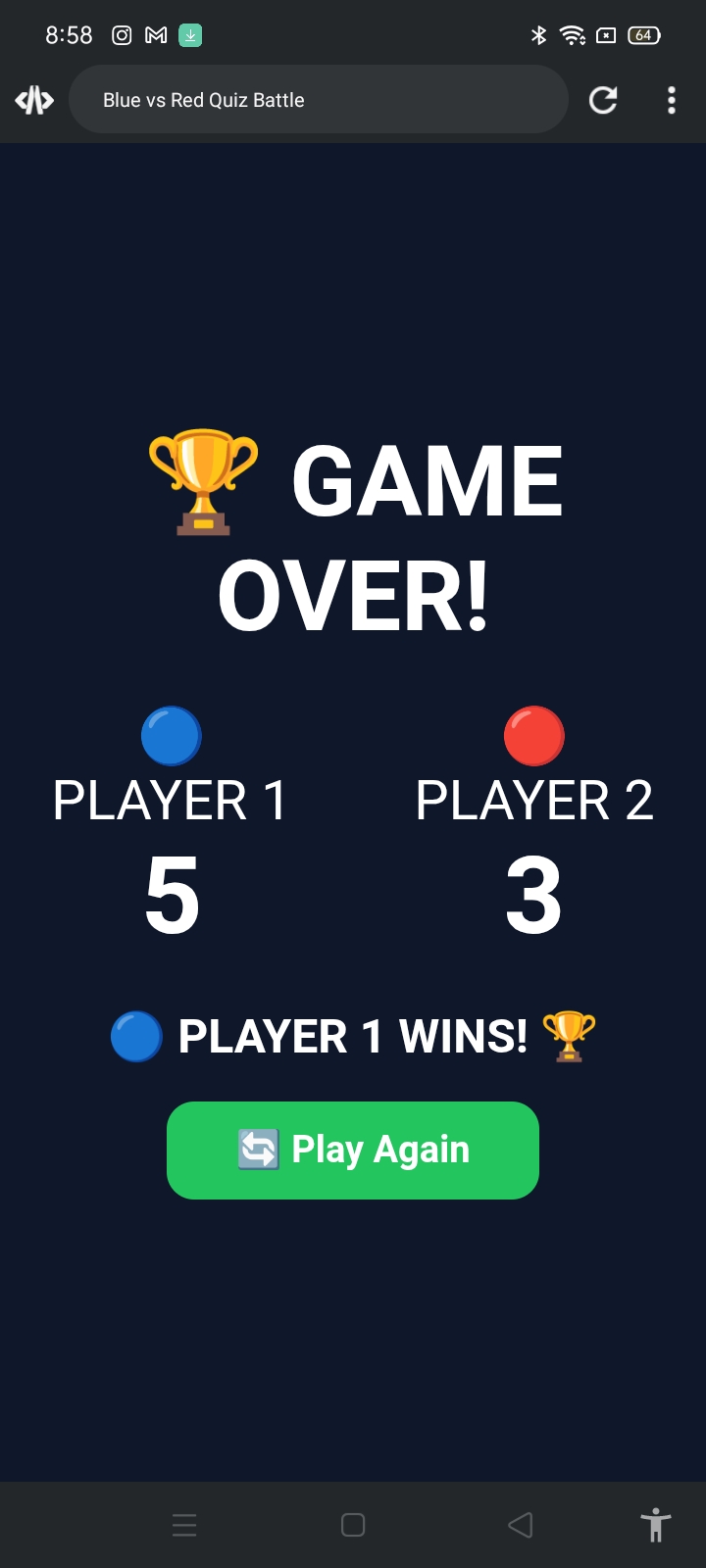The image size is (706, 1568).
Task: Go to the home screen via system home
Action: tap(353, 1525)
